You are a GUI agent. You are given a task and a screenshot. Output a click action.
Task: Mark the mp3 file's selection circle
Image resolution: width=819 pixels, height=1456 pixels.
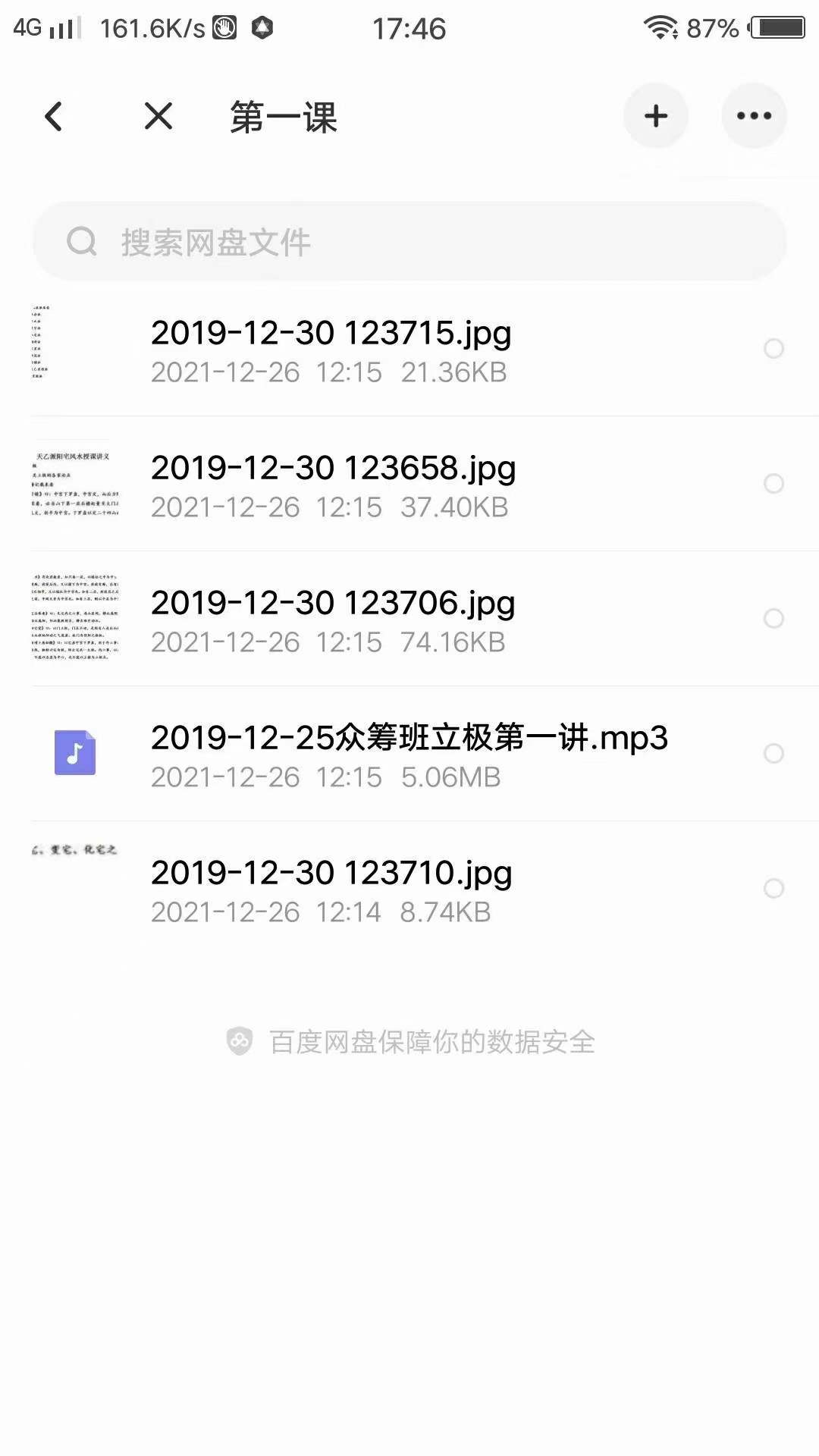[774, 753]
